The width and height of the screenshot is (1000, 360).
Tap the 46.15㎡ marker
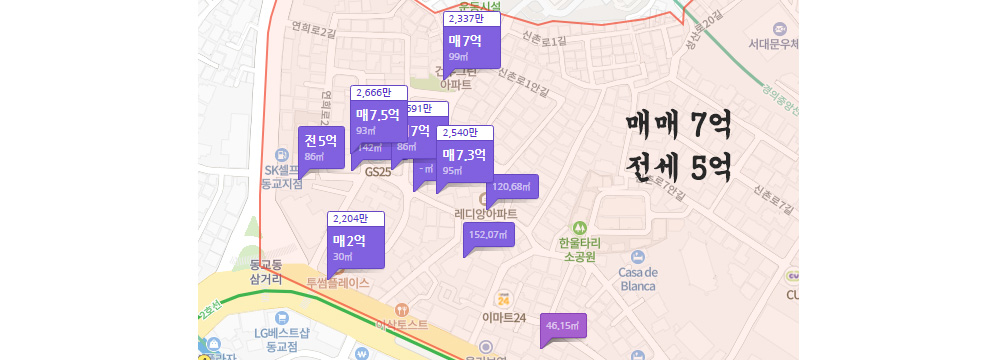tap(563, 326)
